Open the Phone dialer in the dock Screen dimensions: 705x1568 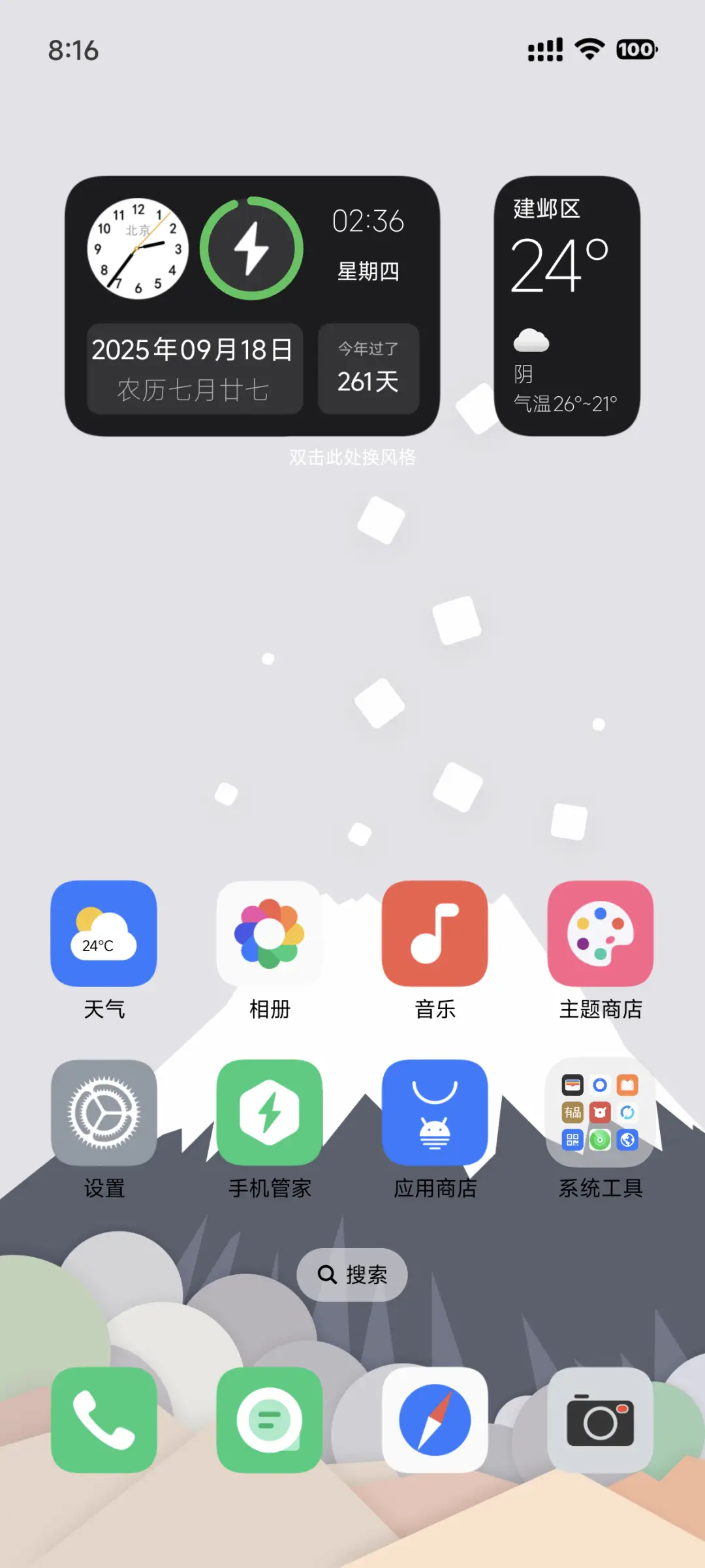104,1423
